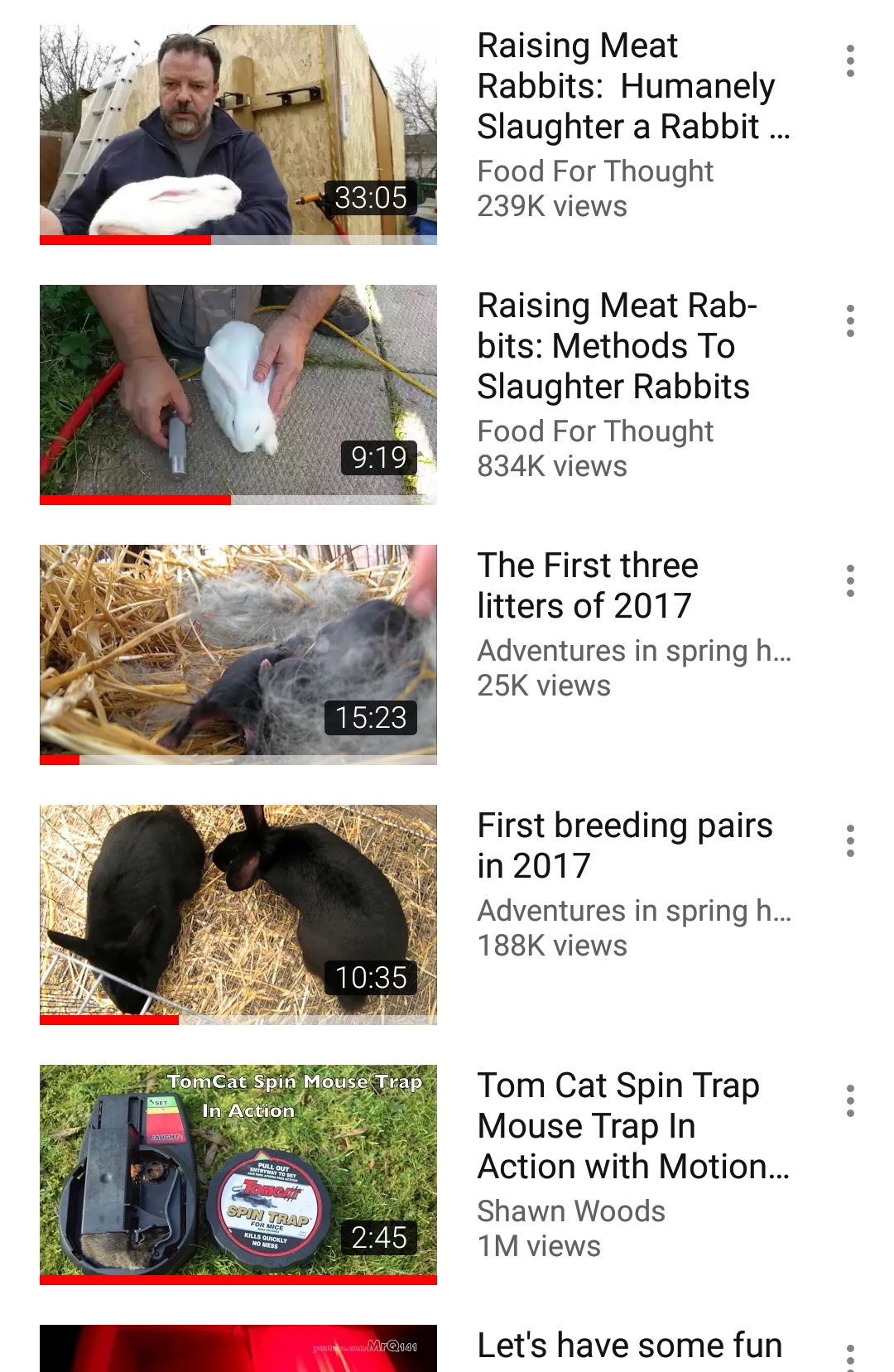Open the options menu for 'Tom Cat Spin Trap'
This screenshot has height=1372, width=894.
[850, 1101]
